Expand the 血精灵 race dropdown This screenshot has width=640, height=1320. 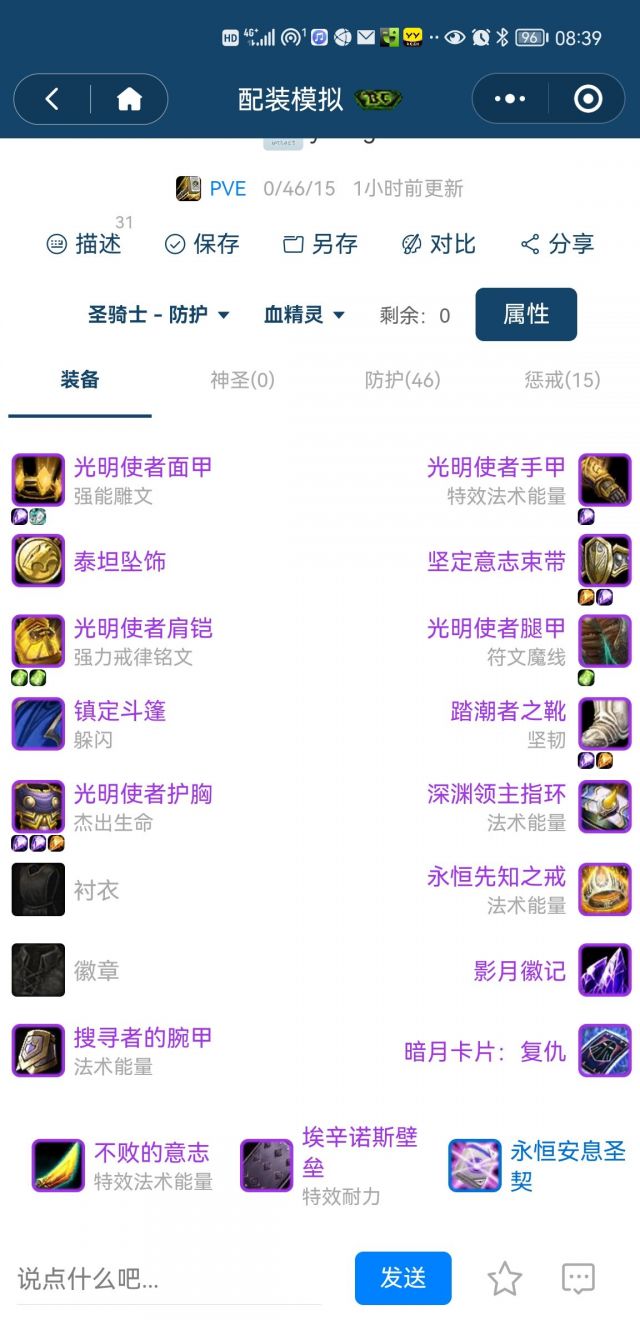pos(304,315)
